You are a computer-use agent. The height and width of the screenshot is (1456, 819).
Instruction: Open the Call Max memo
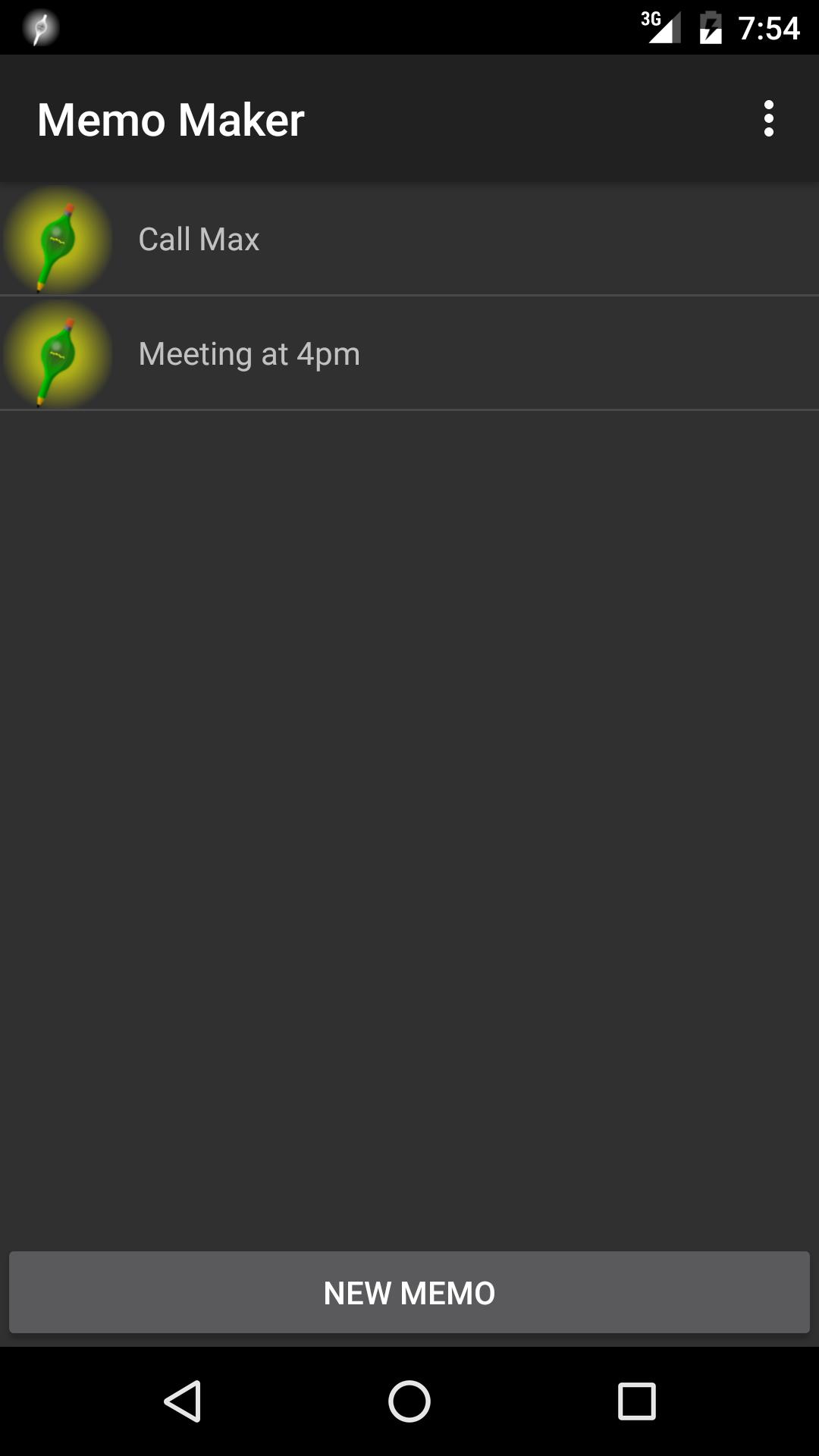[409, 239]
